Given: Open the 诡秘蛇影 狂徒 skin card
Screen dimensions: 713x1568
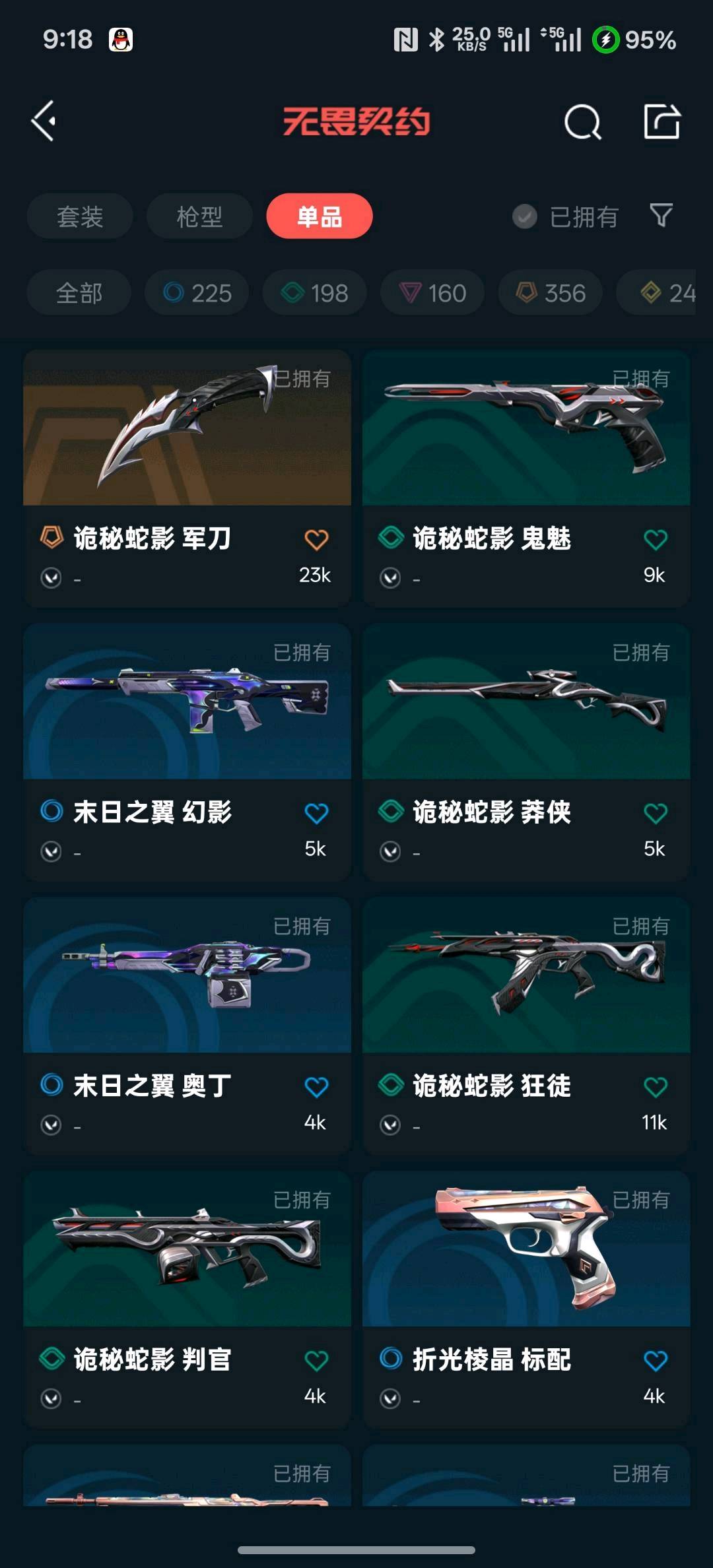Looking at the screenshot, I should (x=526, y=1026).
